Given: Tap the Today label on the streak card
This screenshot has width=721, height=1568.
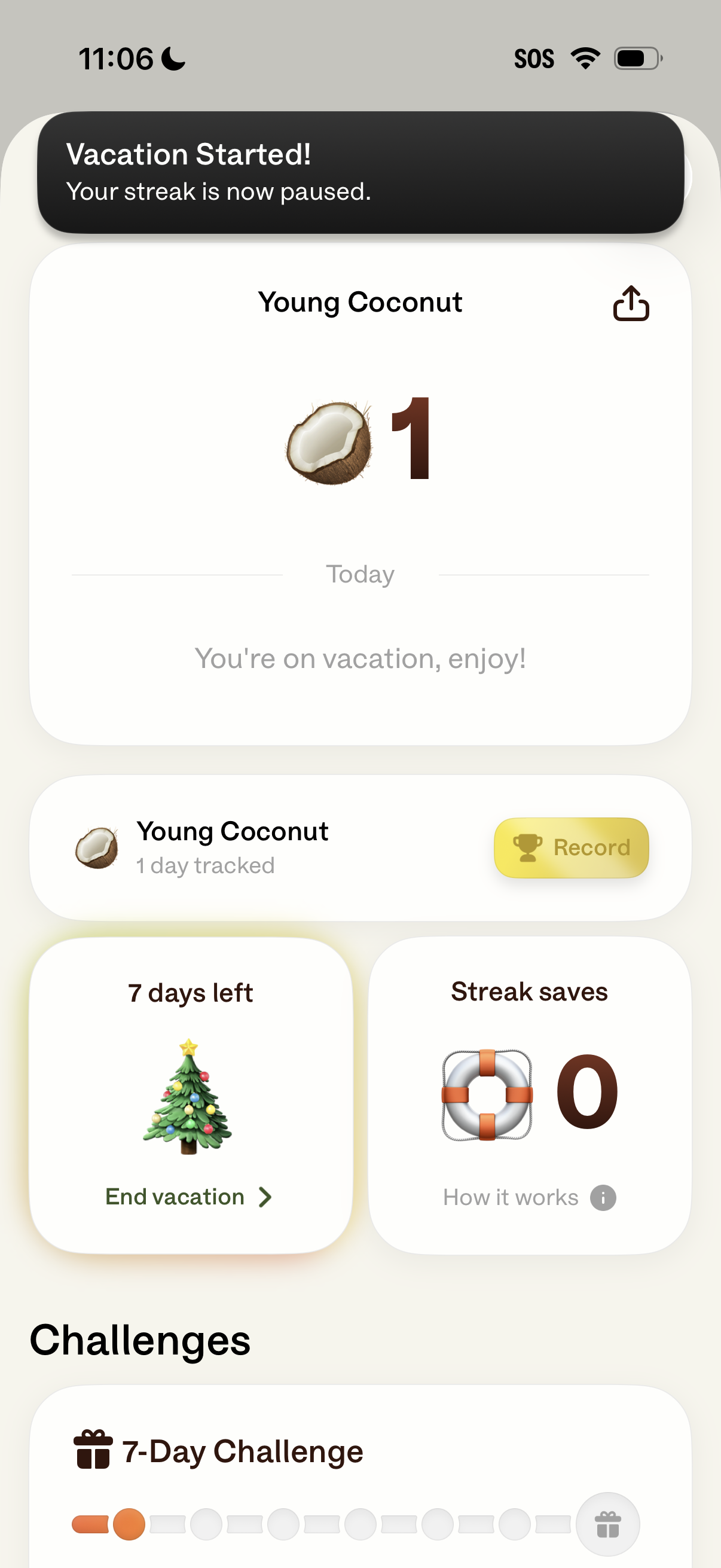Looking at the screenshot, I should tap(360, 573).
